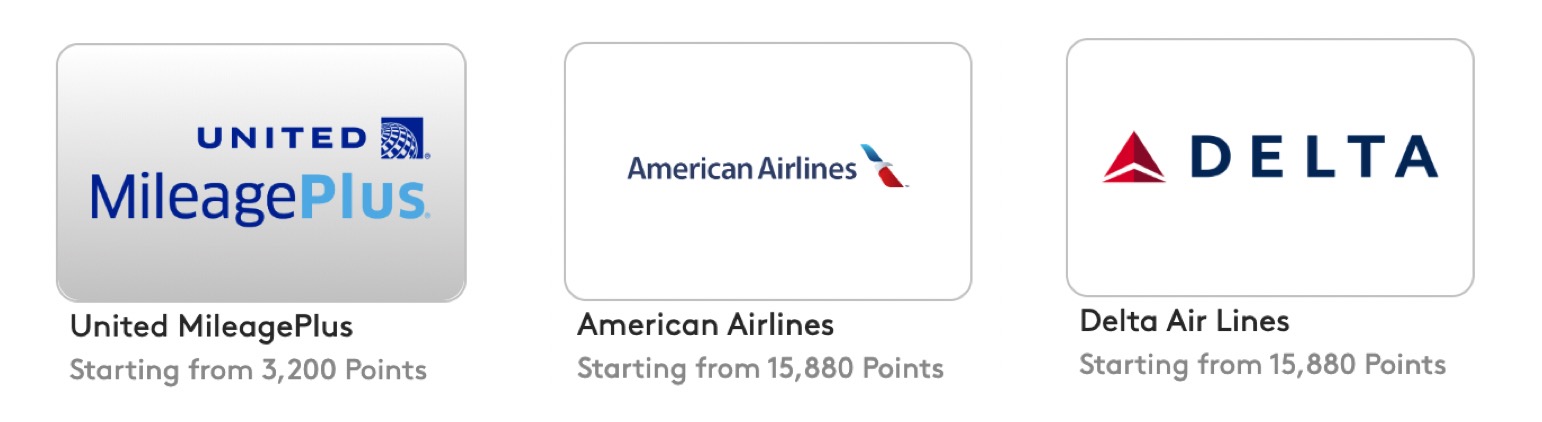The image size is (1542, 422).
Task: Open the Delta Air Lines card
Action: click(1269, 167)
